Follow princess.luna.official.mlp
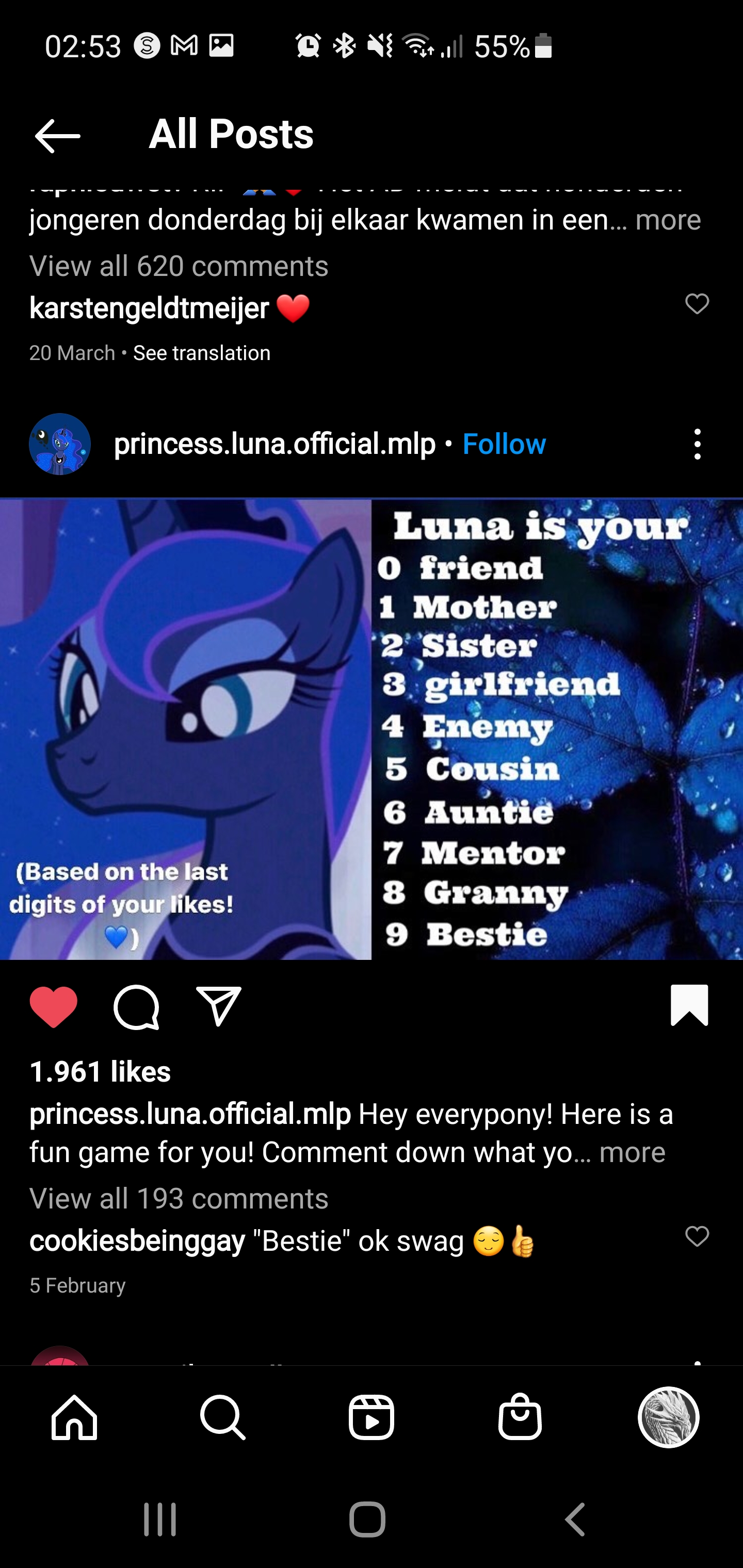The width and height of the screenshot is (743, 1568). [x=504, y=444]
